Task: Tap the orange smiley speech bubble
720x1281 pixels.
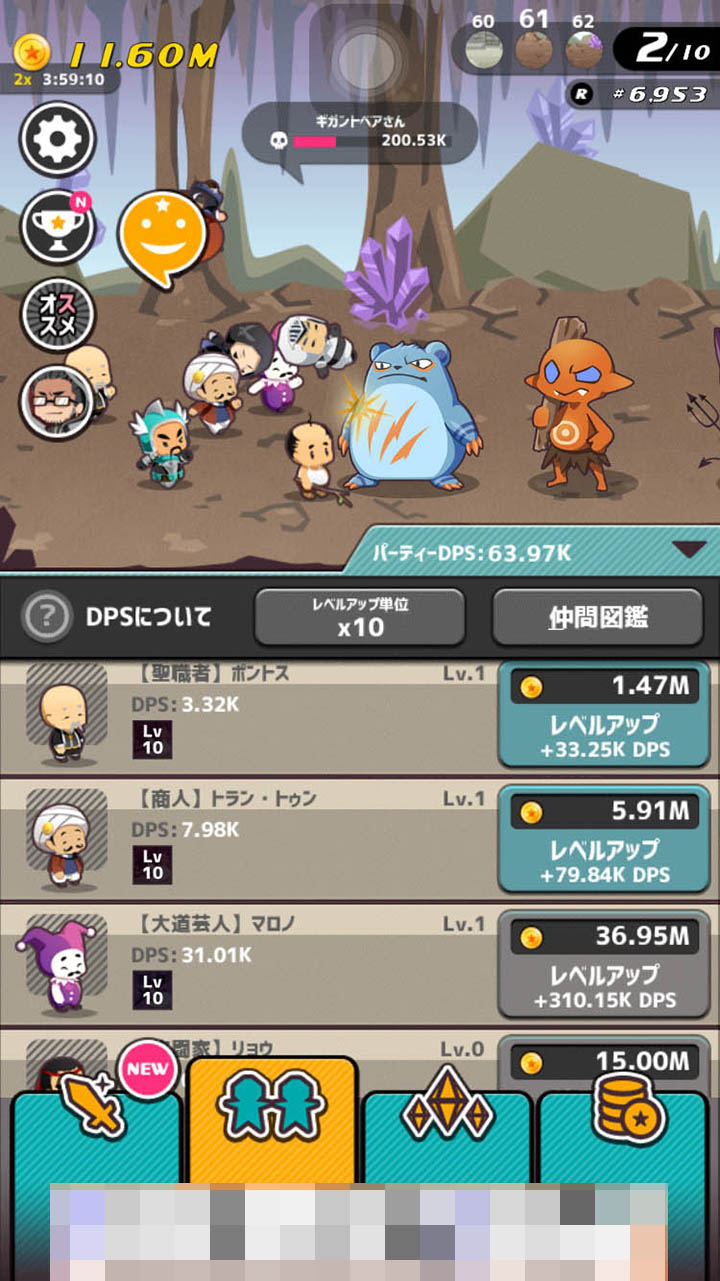Action: 160,236
